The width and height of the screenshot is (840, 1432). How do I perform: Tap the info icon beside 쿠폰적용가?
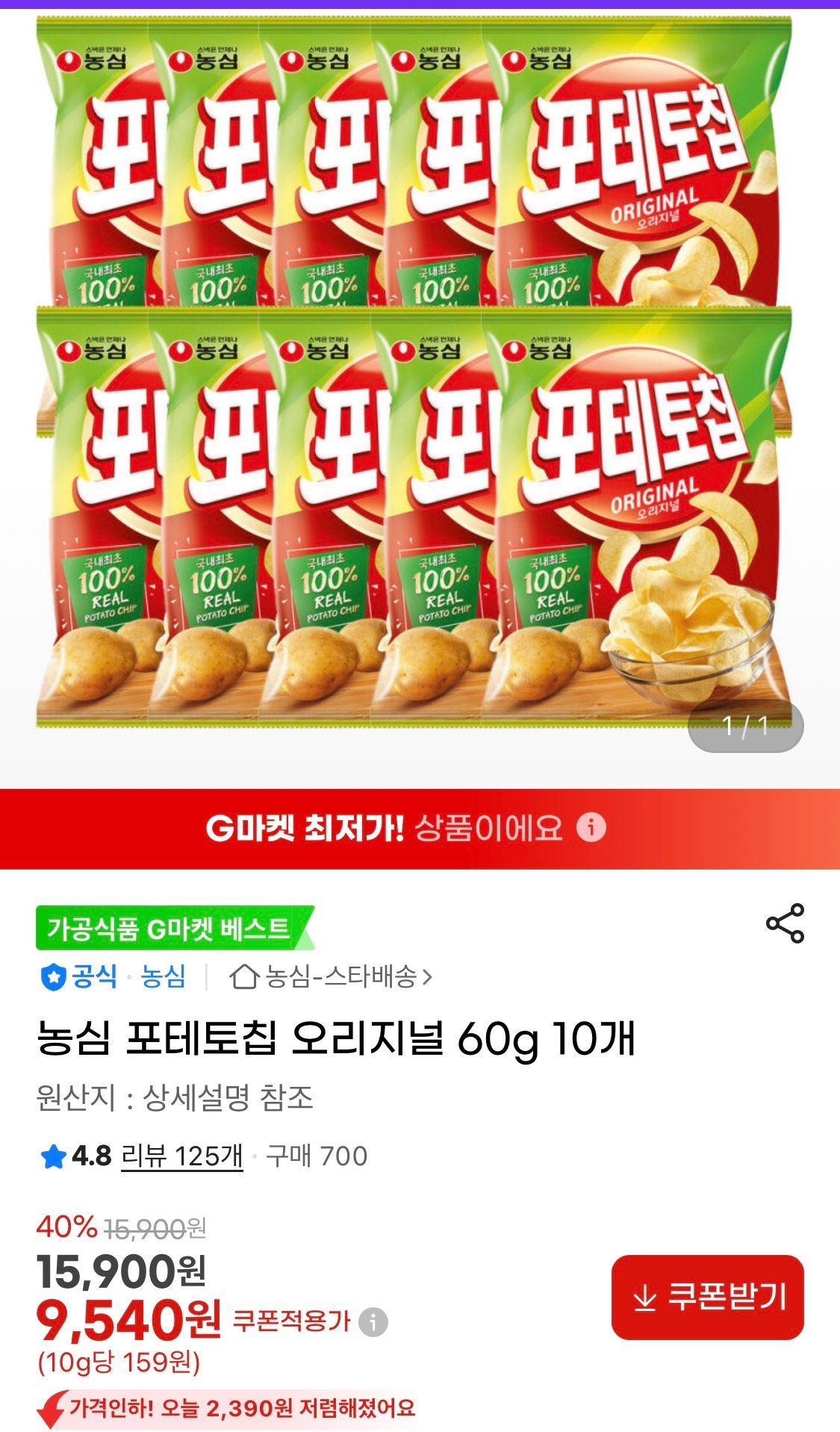[x=373, y=1322]
